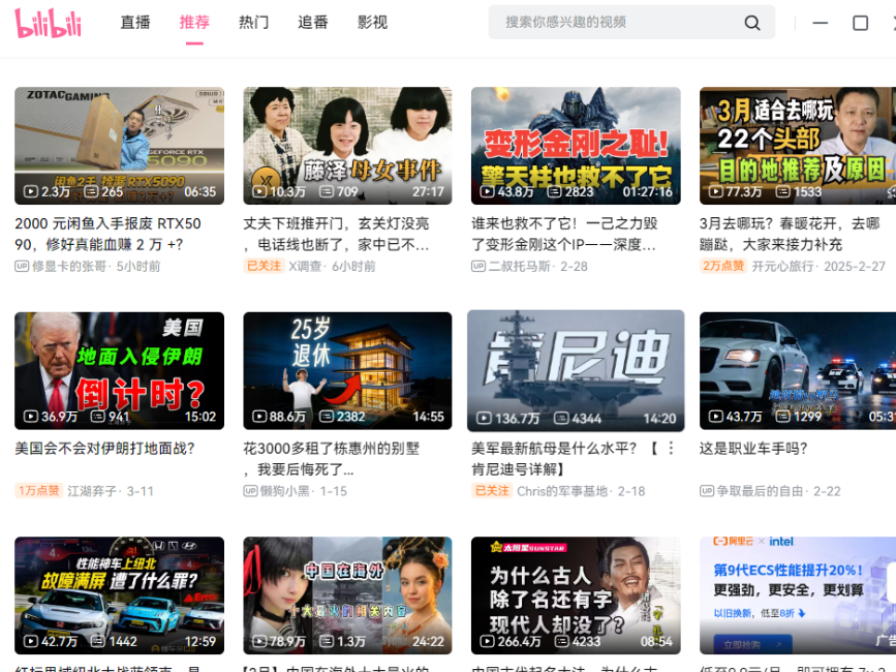Open the 阿里云 第9代ECS advertisement

(x=797, y=596)
